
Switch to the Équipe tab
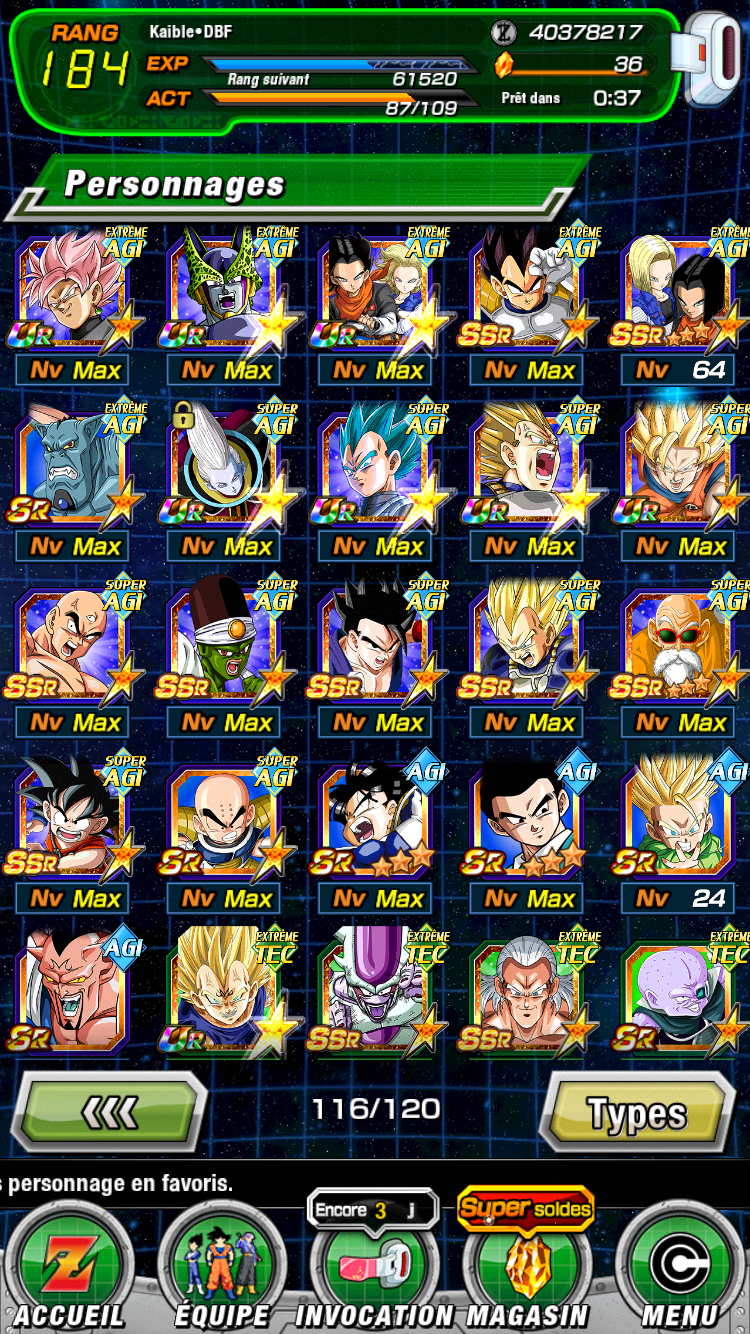tap(221, 1267)
